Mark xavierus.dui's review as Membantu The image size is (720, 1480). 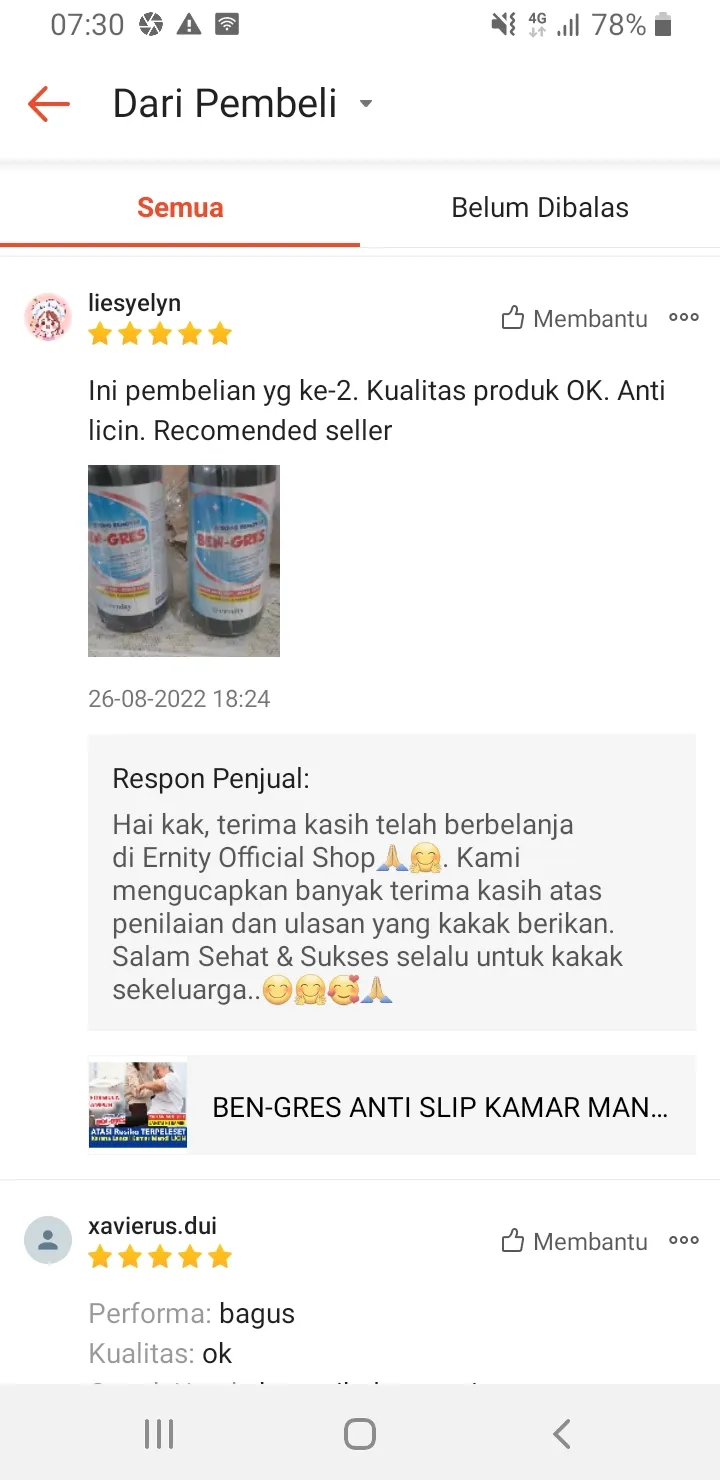(x=574, y=1242)
